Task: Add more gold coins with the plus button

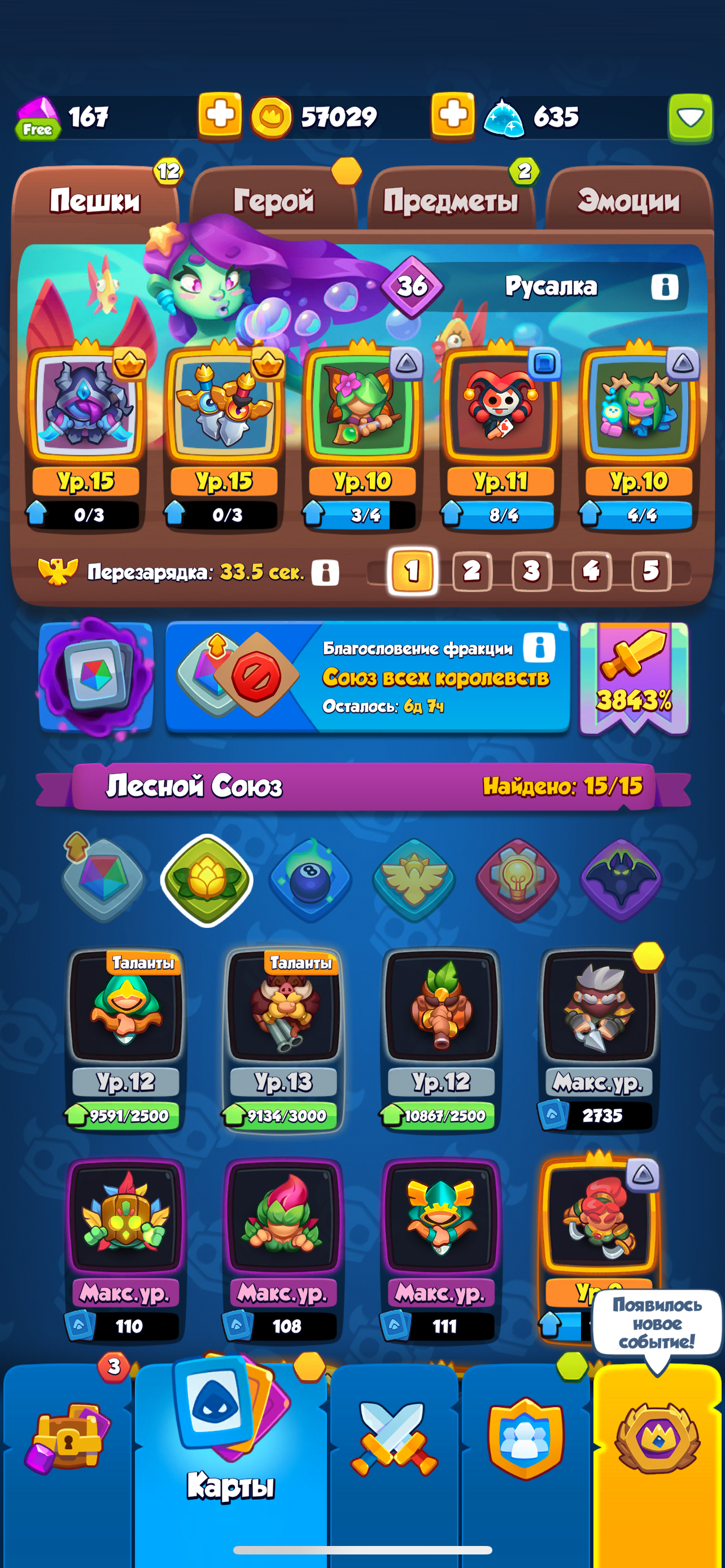Action: point(453,116)
